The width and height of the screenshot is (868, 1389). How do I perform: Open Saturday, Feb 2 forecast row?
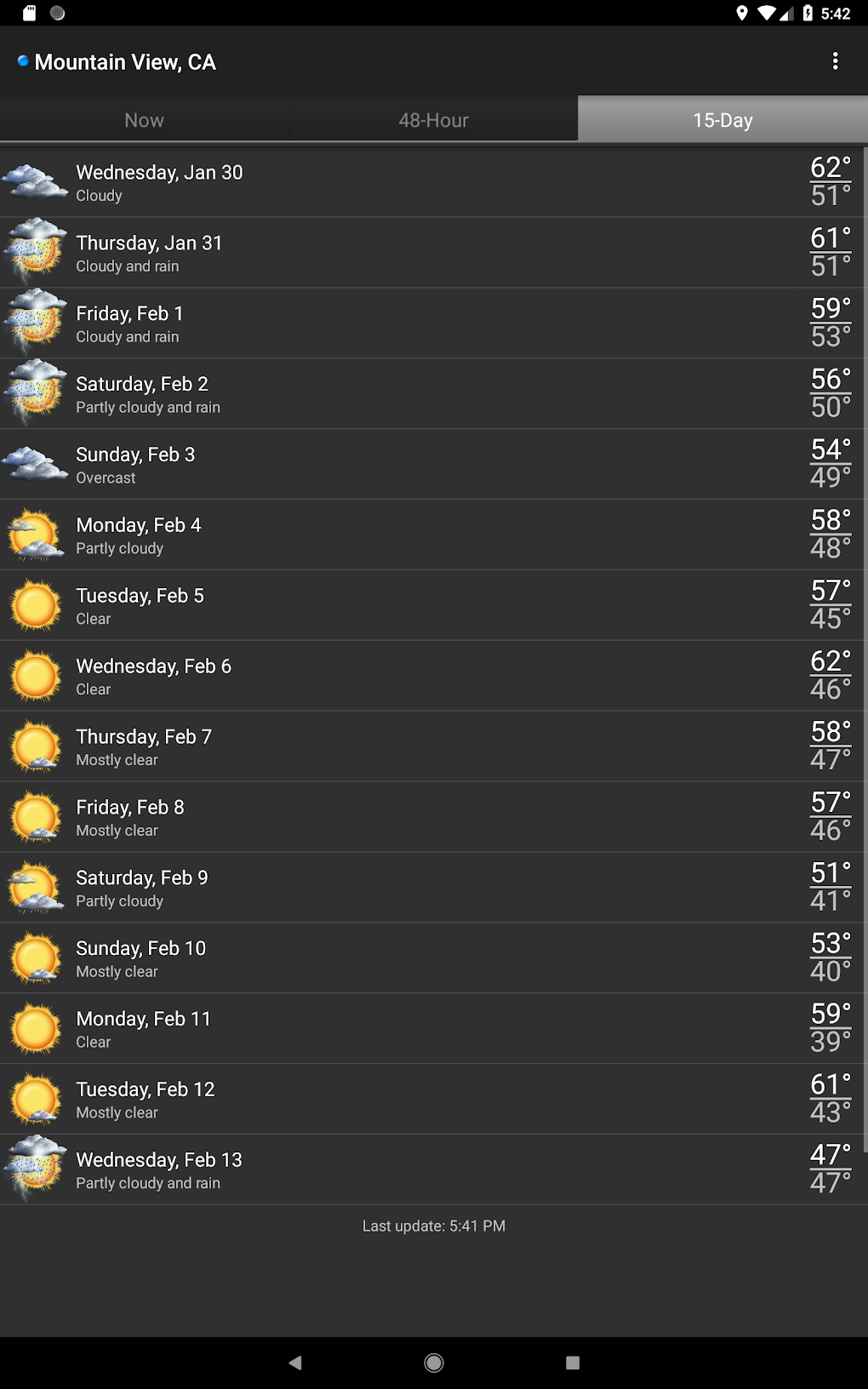click(434, 394)
